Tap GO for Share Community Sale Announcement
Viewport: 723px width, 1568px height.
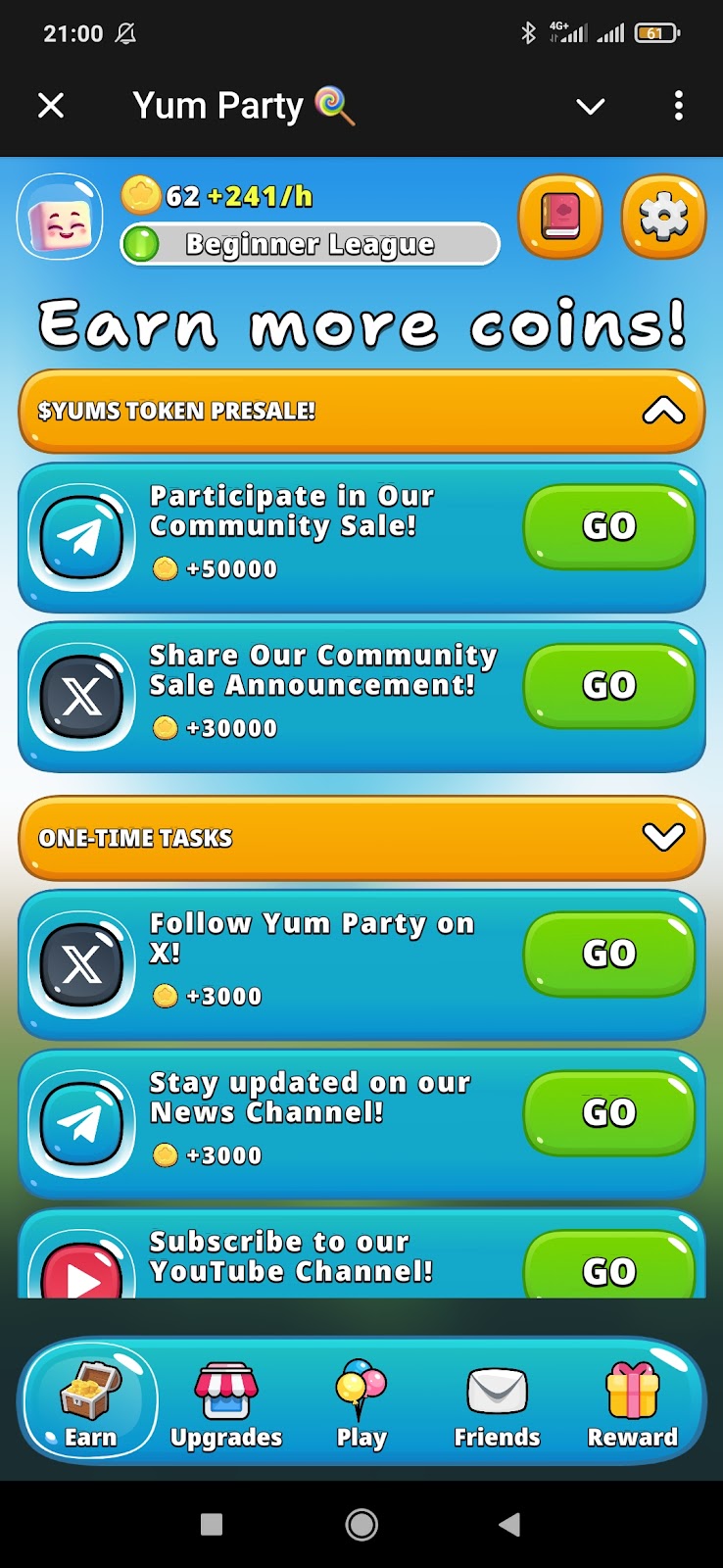609,686
